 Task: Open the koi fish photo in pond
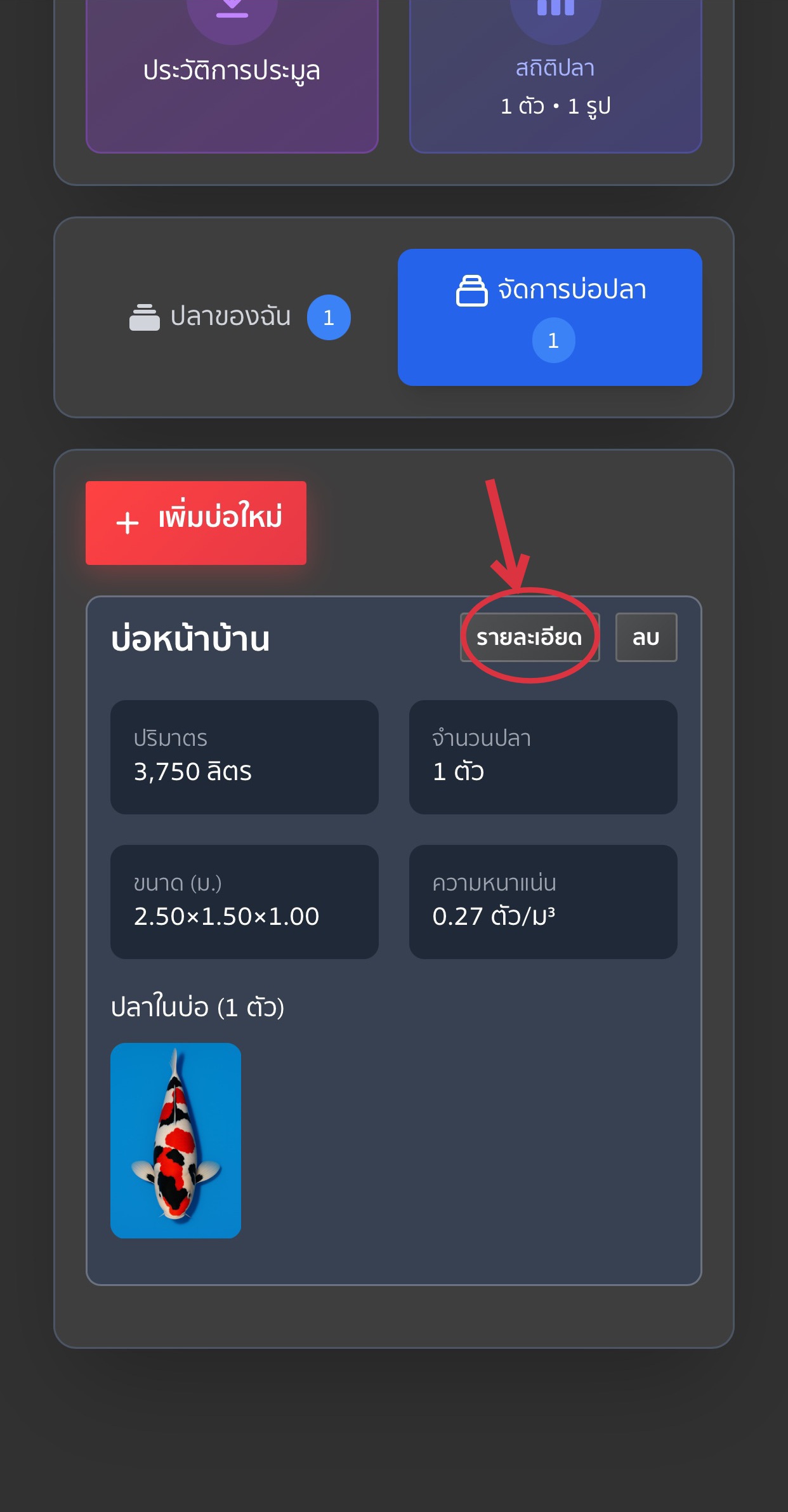[x=176, y=1140]
